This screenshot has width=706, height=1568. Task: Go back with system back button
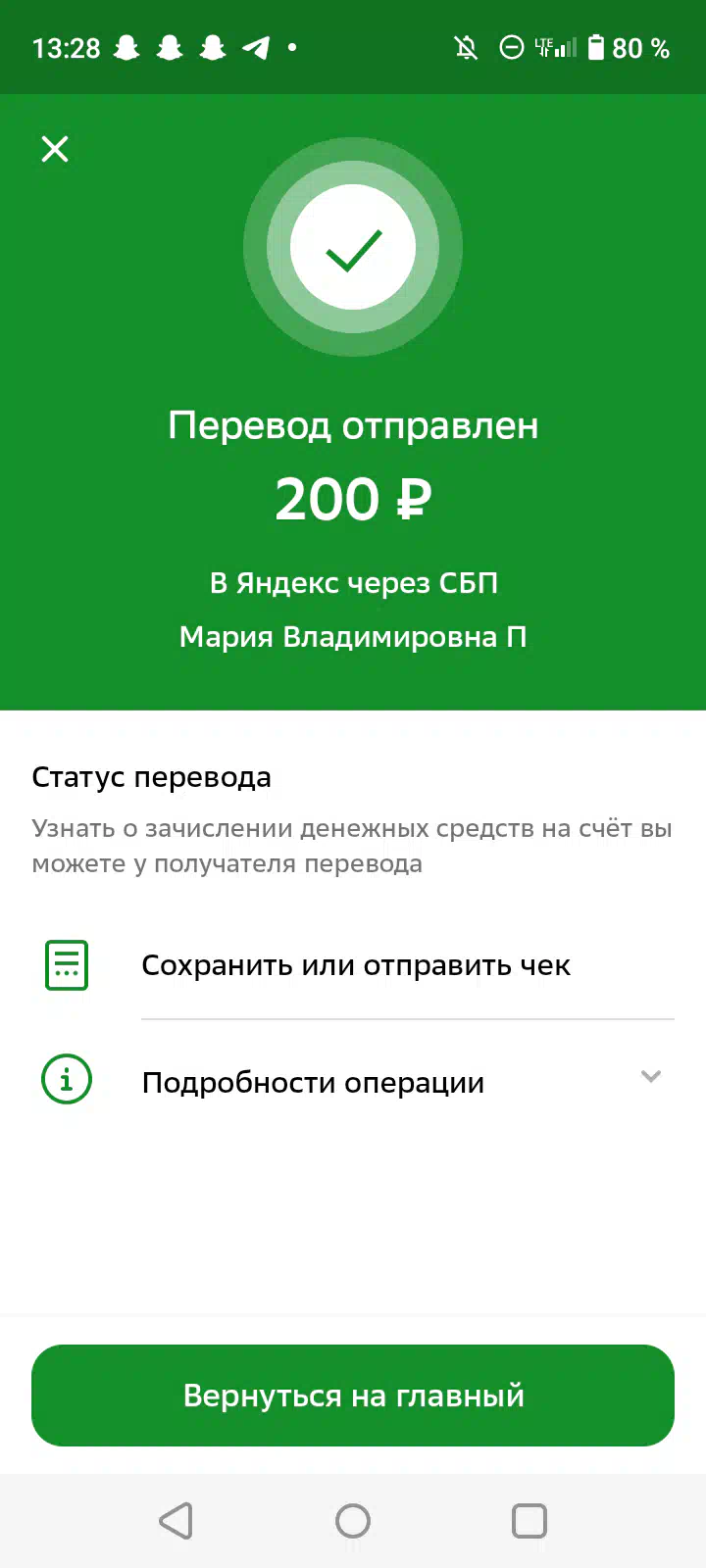coord(176,1521)
